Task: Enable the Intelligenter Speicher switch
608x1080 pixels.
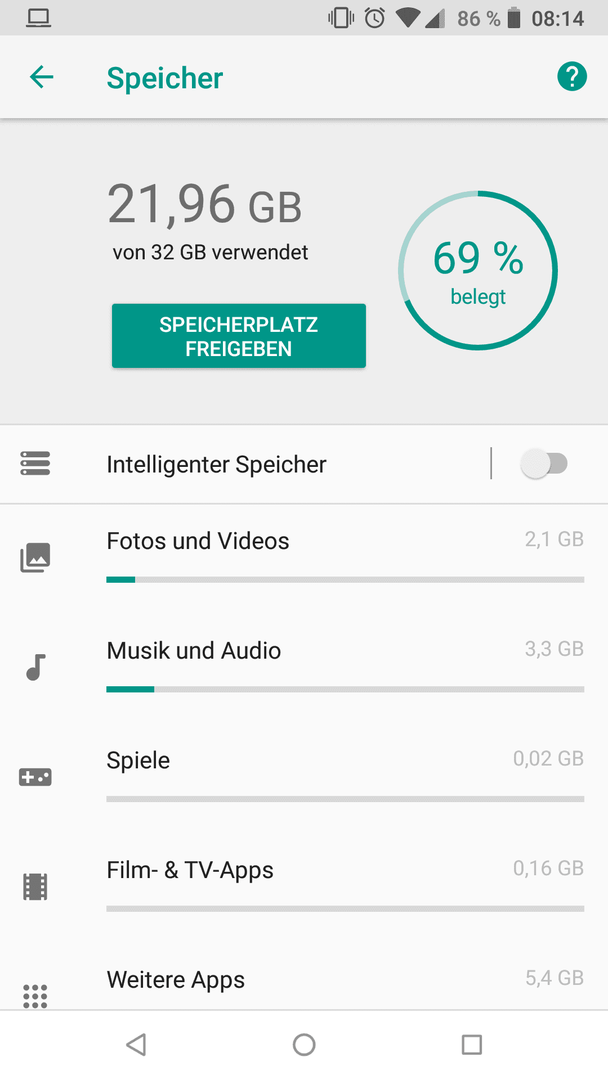Action: point(544,464)
